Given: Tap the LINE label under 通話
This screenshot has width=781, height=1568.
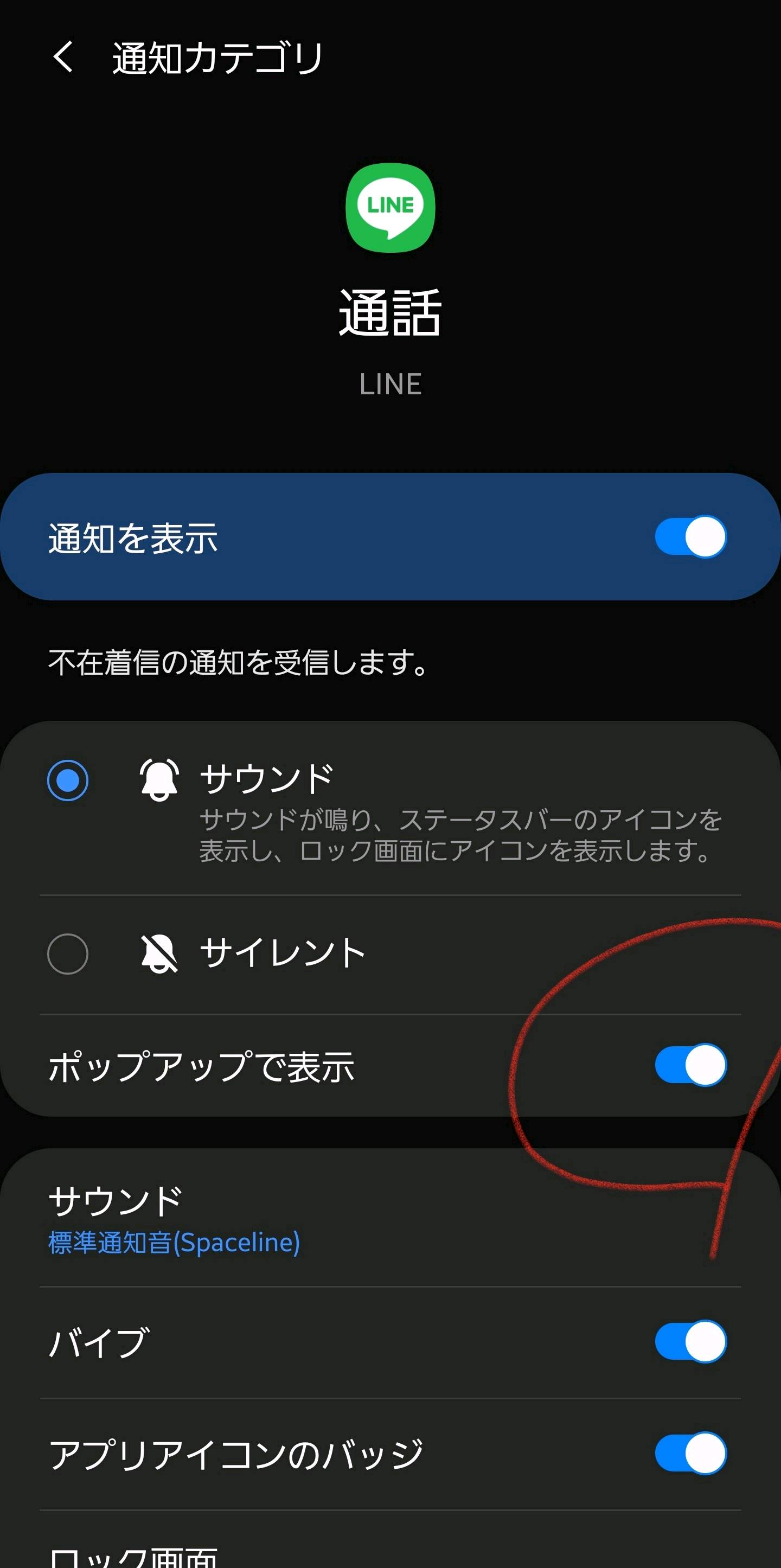Looking at the screenshot, I should click(390, 383).
